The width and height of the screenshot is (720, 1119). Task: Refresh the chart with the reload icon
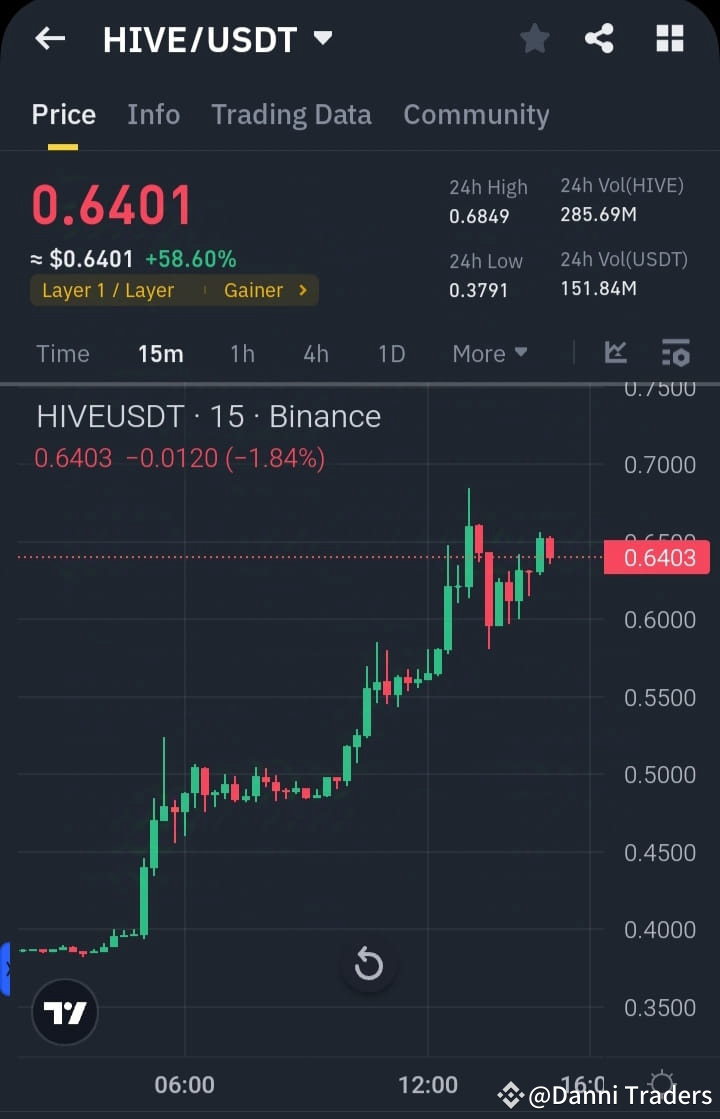369,964
